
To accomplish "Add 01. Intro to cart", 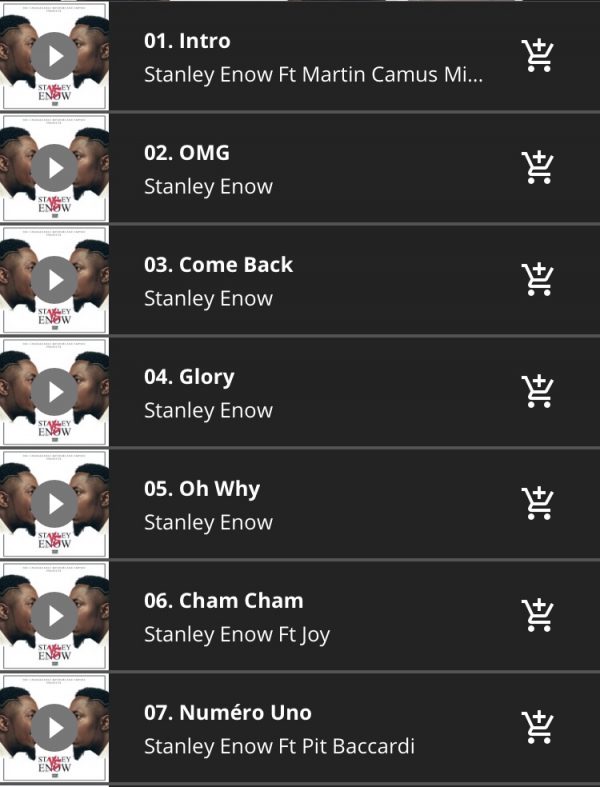I will tap(538, 57).
